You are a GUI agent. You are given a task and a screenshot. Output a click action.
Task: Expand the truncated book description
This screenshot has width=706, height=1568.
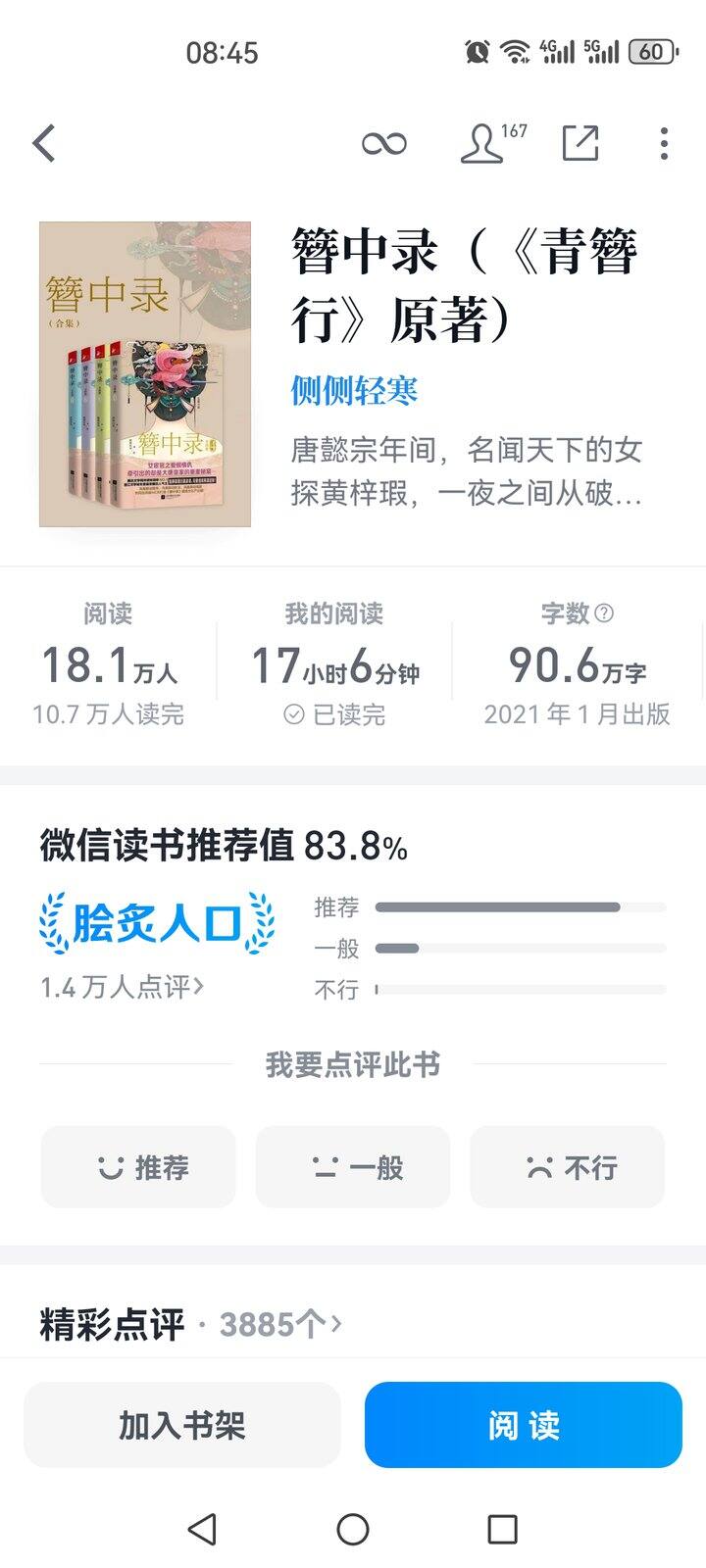pyautogui.click(x=467, y=471)
